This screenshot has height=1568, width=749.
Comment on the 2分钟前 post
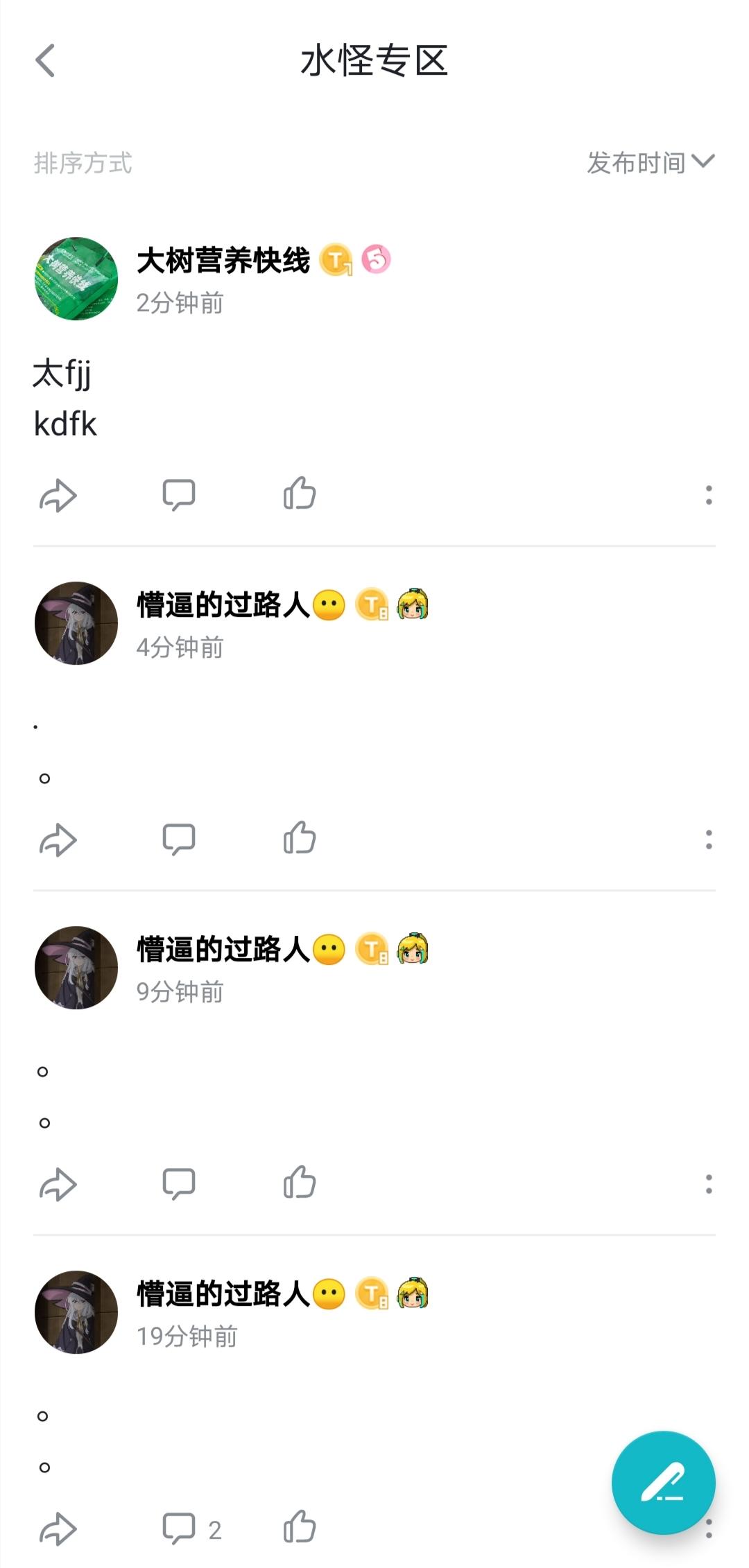tap(178, 495)
